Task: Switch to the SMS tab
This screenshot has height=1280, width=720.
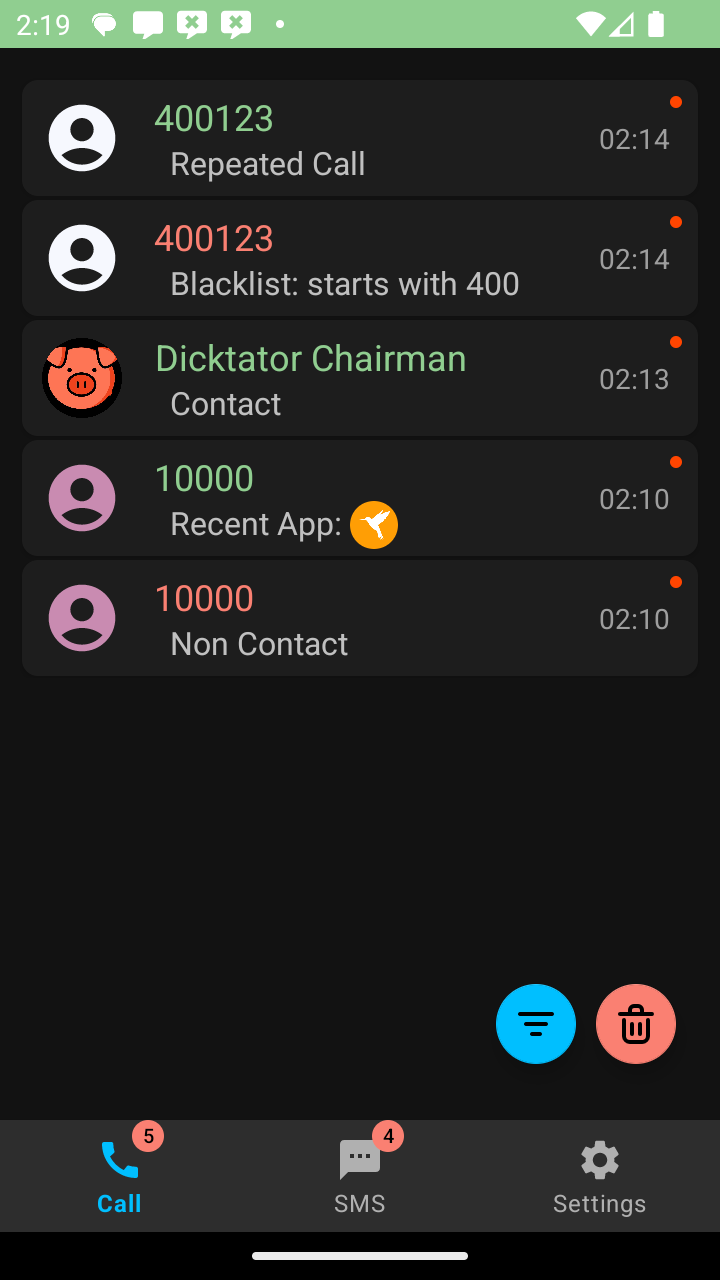Action: [360, 1176]
